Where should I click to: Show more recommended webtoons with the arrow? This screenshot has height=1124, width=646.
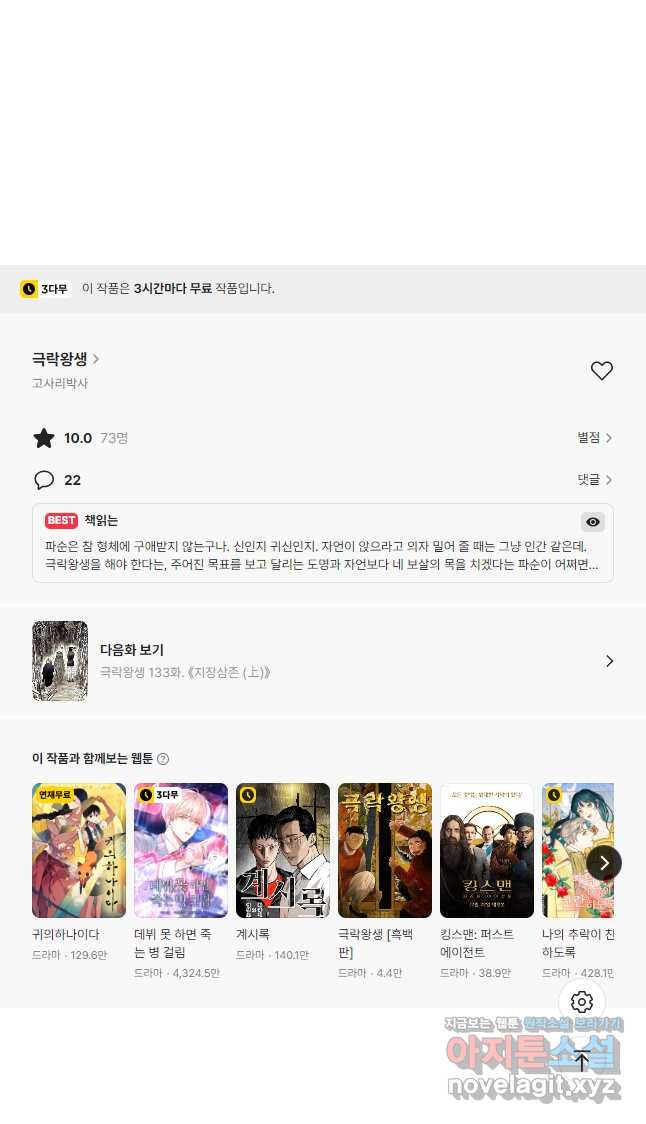tap(603, 862)
